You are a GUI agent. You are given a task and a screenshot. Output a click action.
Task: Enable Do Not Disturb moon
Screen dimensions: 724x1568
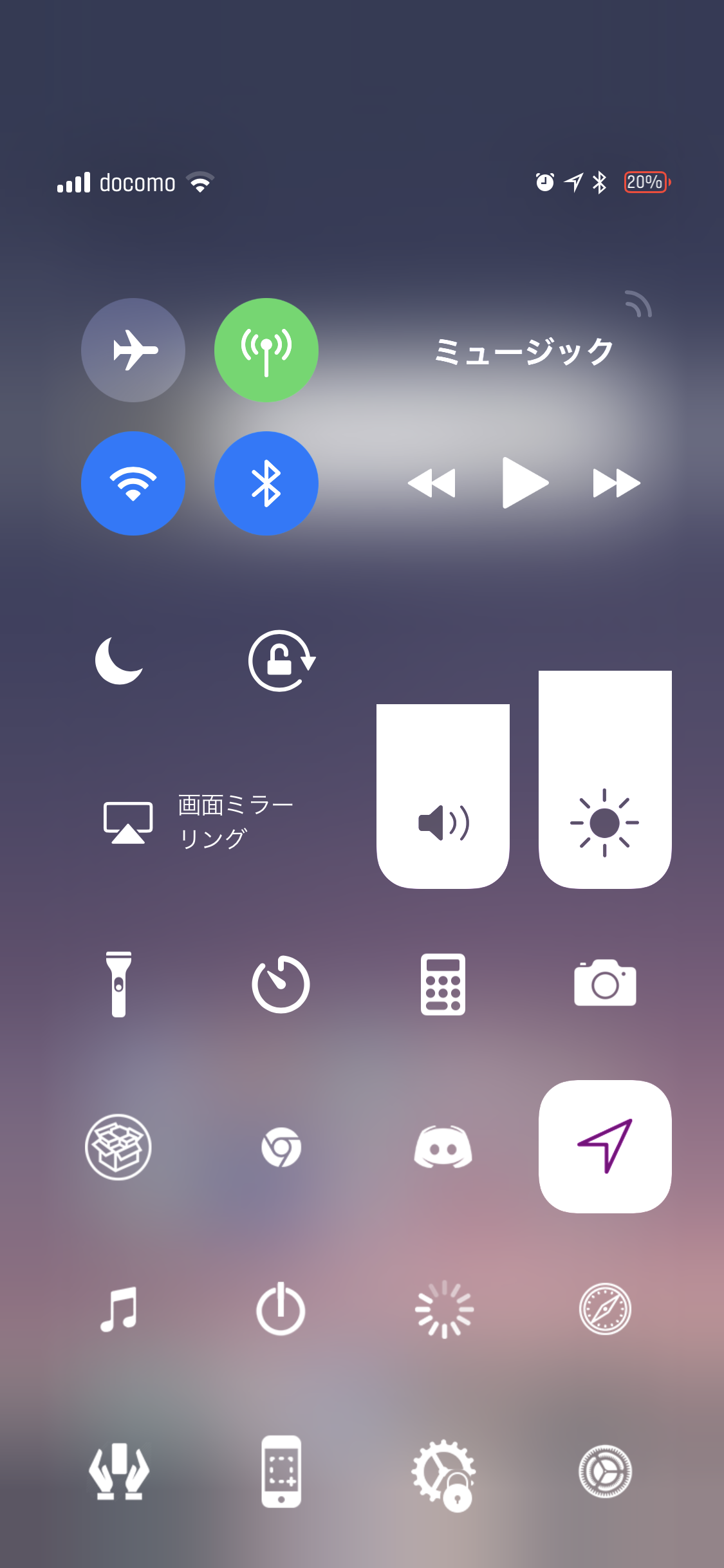click(x=119, y=660)
